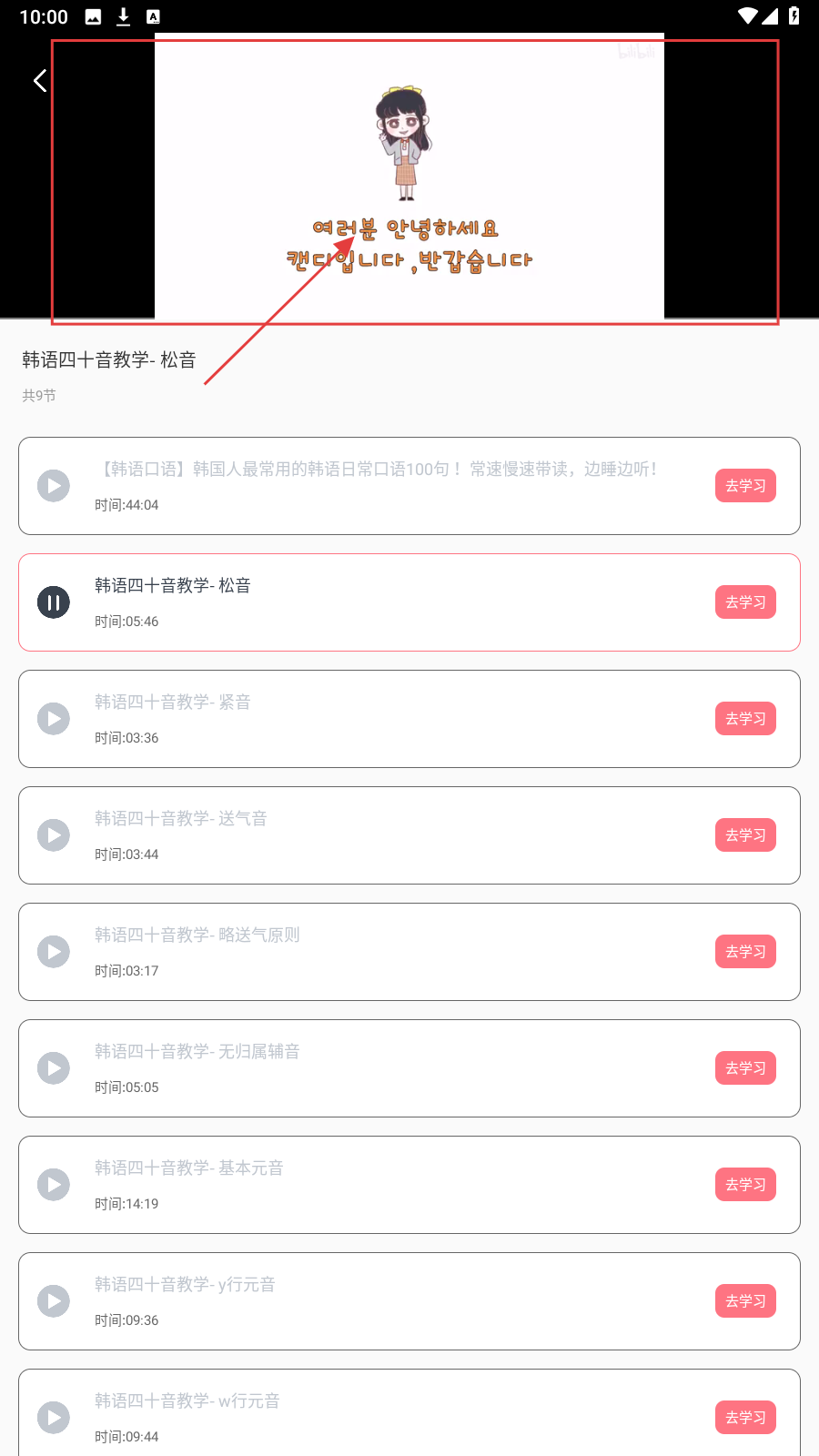The height and width of the screenshot is (1456, 819).
Task: Start the 紧音 lesson with 去学习
Action: tap(745, 719)
